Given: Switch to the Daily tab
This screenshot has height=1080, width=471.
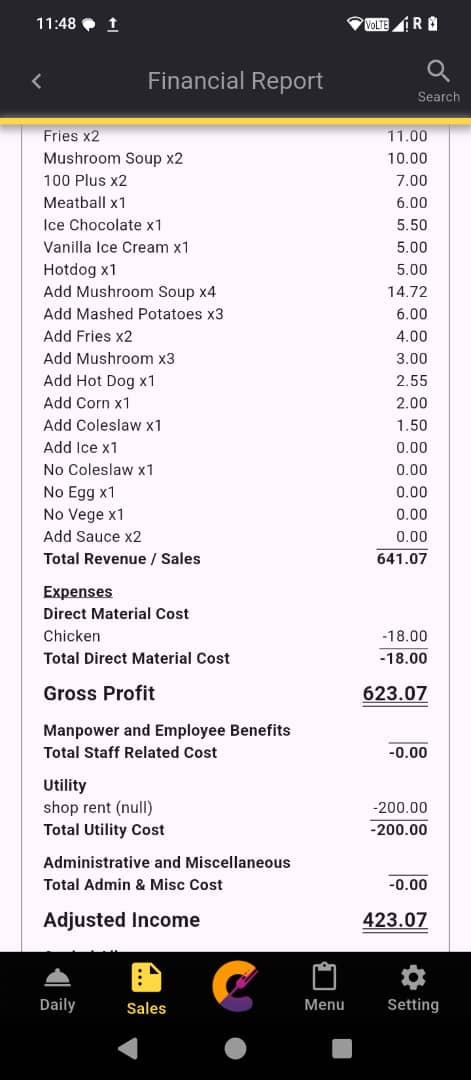Looking at the screenshot, I should [x=57, y=990].
